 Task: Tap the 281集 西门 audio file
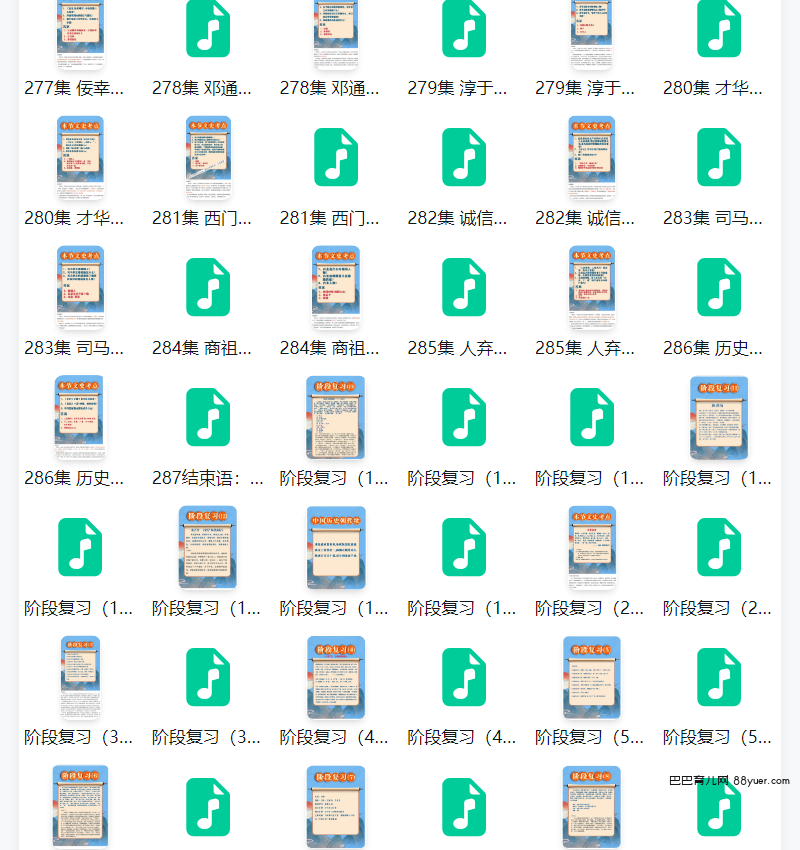[x=336, y=158]
